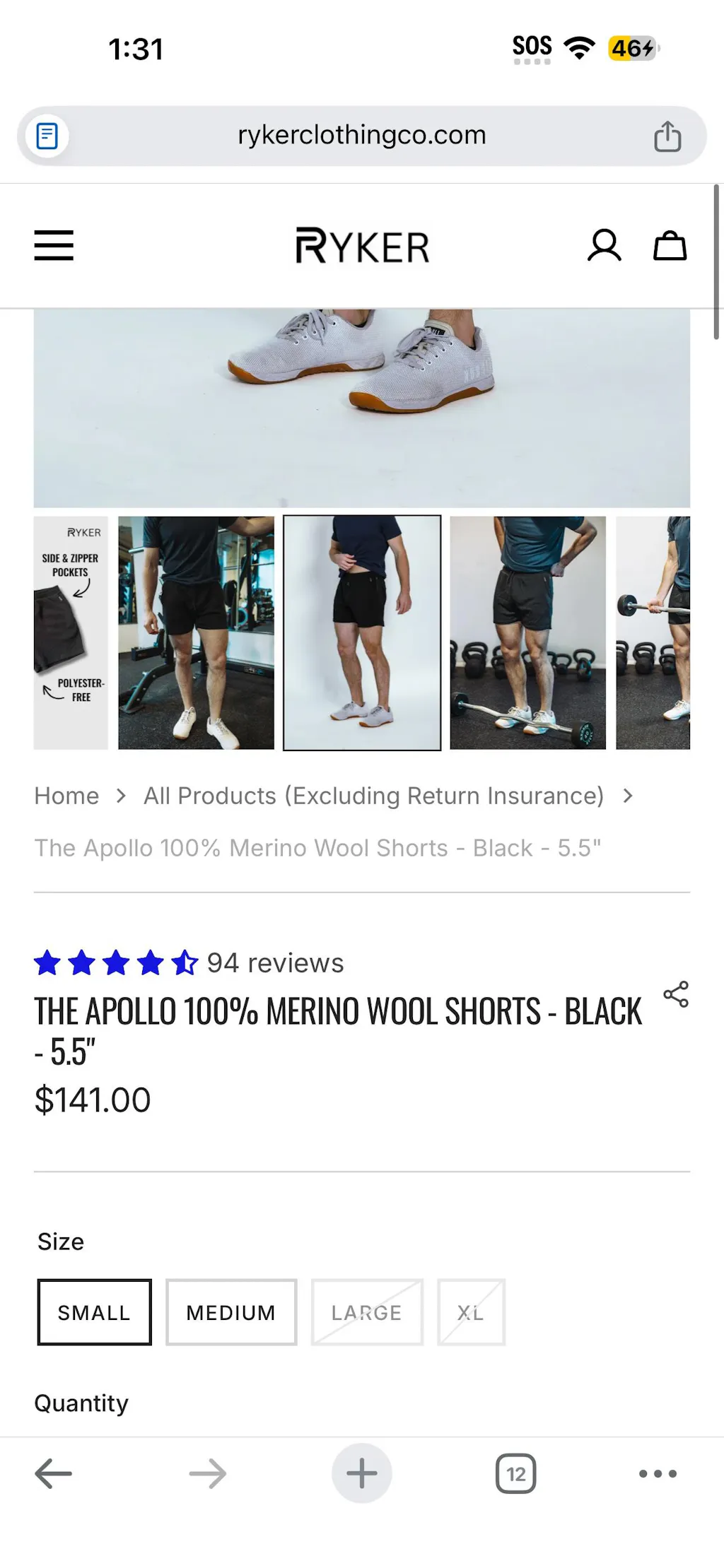Open the shopping bag
The width and height of the screenshot is (724, 1568).
(x=669, y=245)
